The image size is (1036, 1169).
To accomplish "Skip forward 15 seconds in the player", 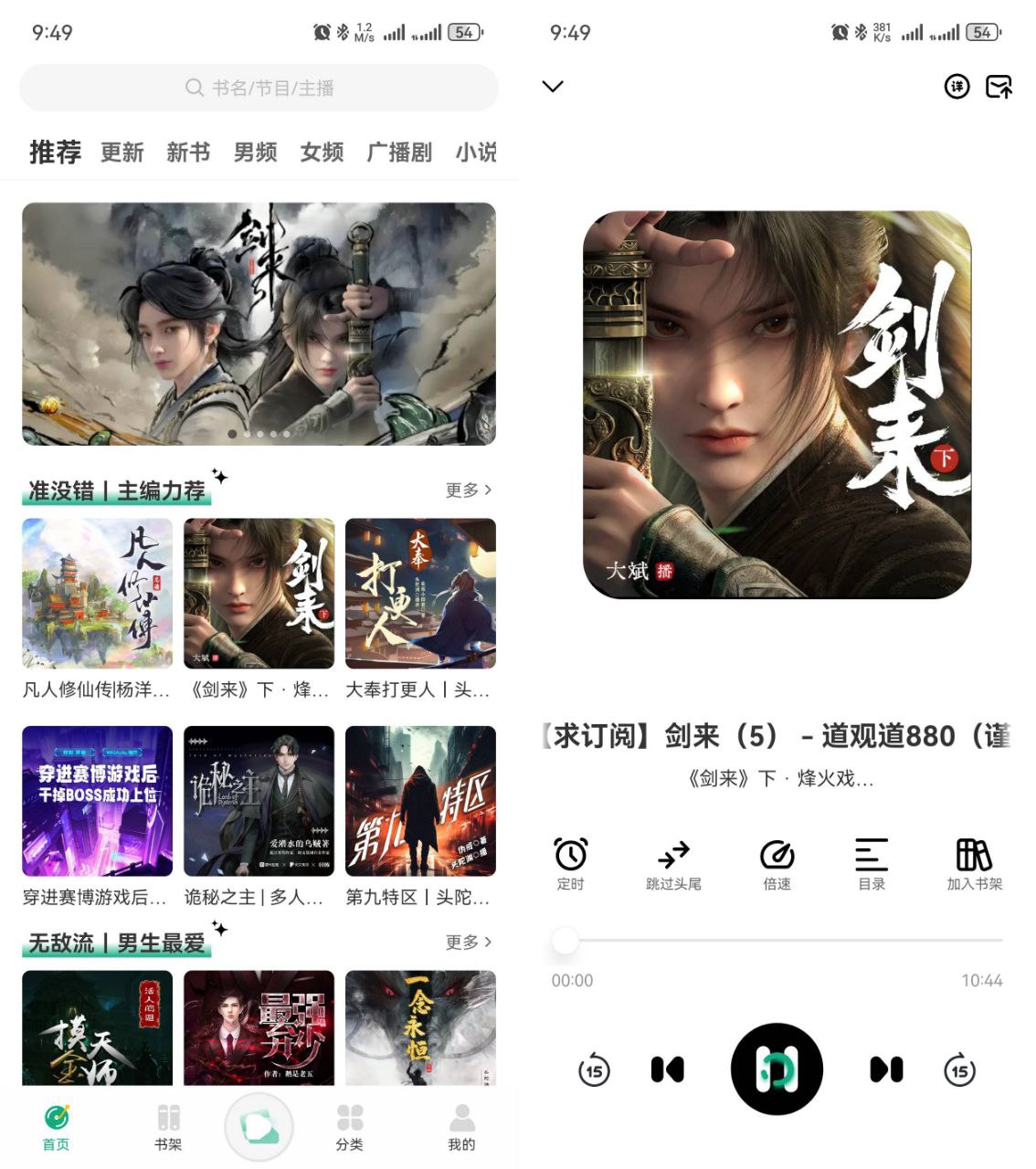I will pyautogui.click(x=959, y=1069).
